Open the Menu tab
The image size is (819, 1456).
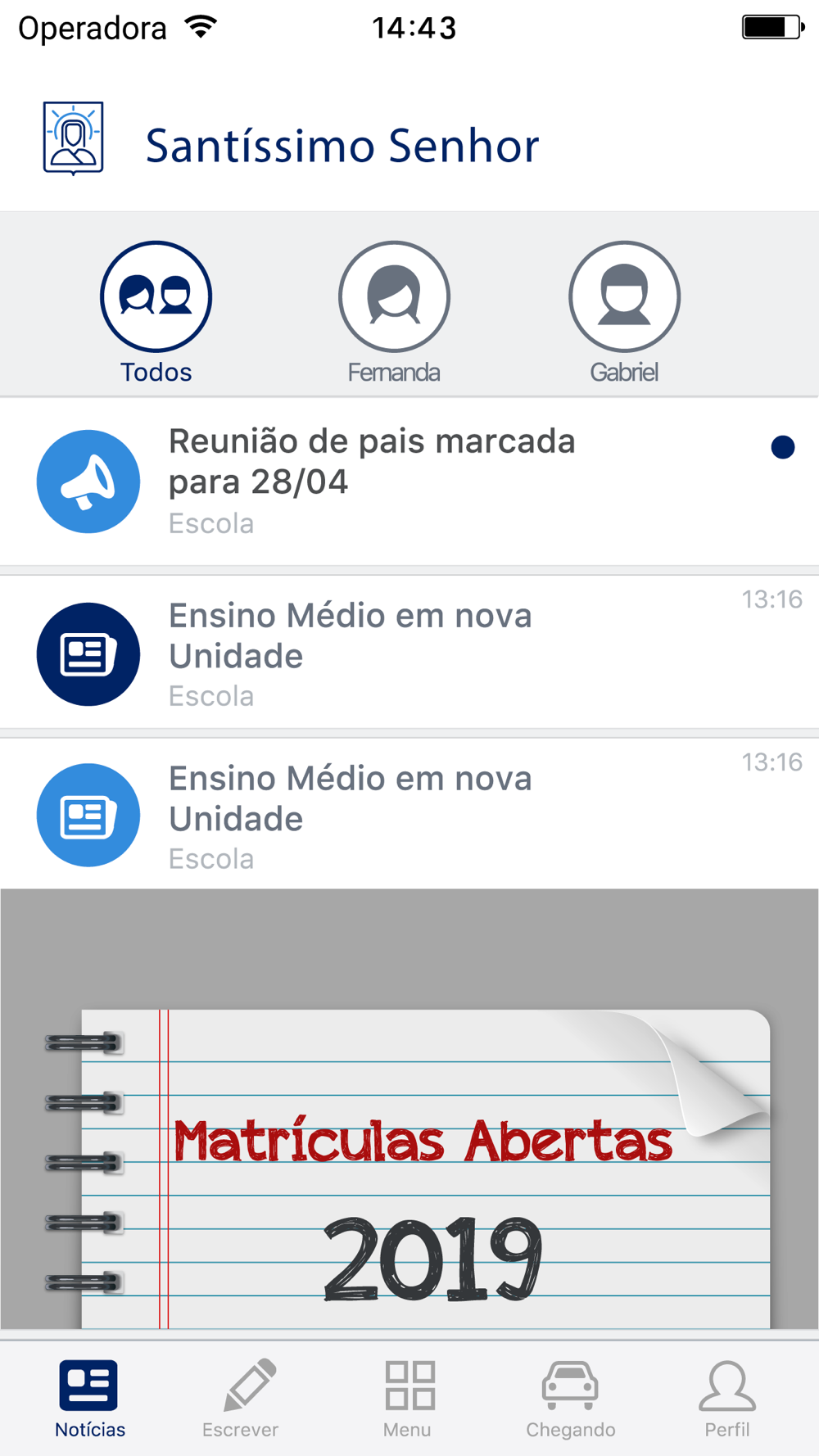point(408,1399)
